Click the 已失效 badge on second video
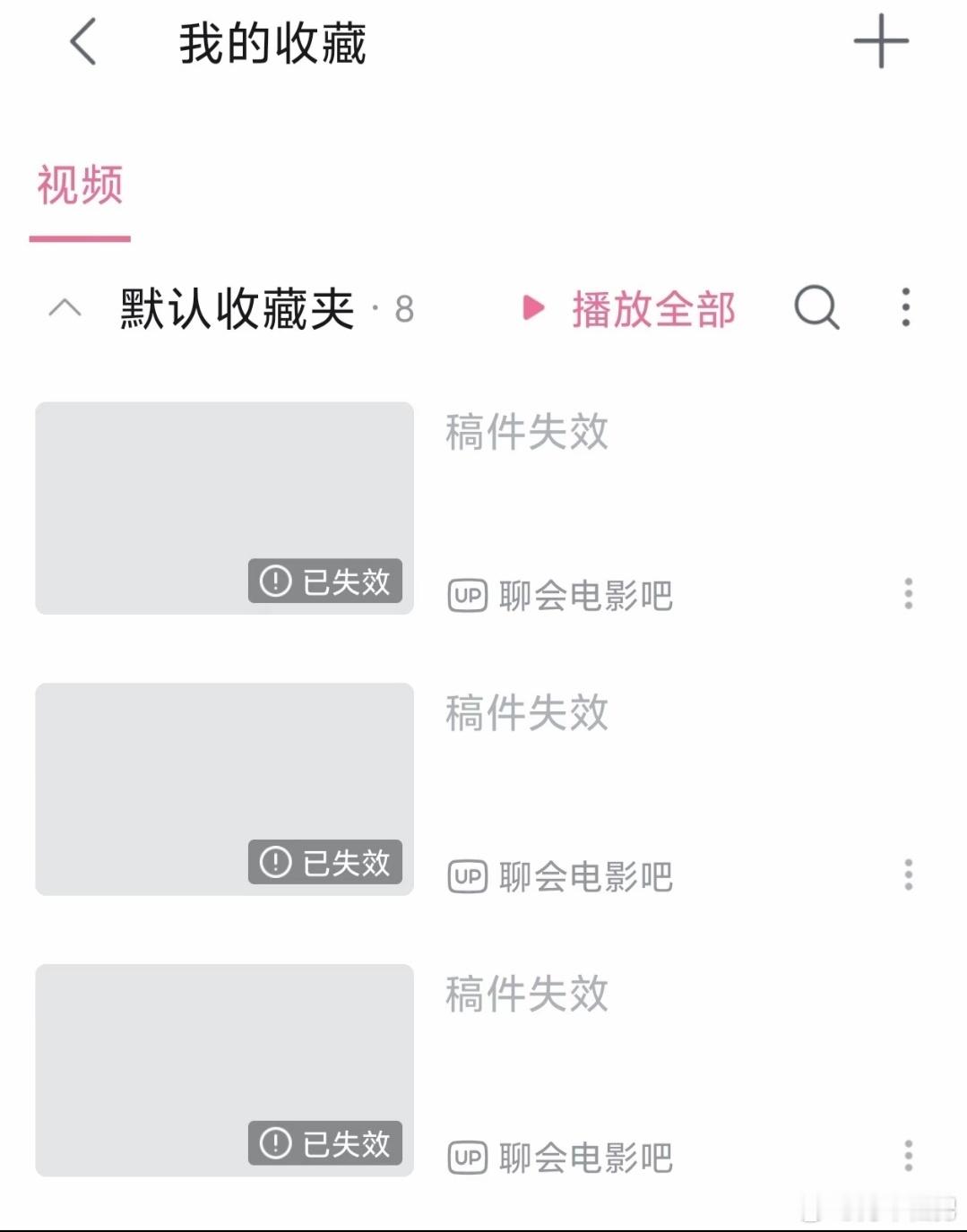The image size is (967, 1232). (326, 864)
